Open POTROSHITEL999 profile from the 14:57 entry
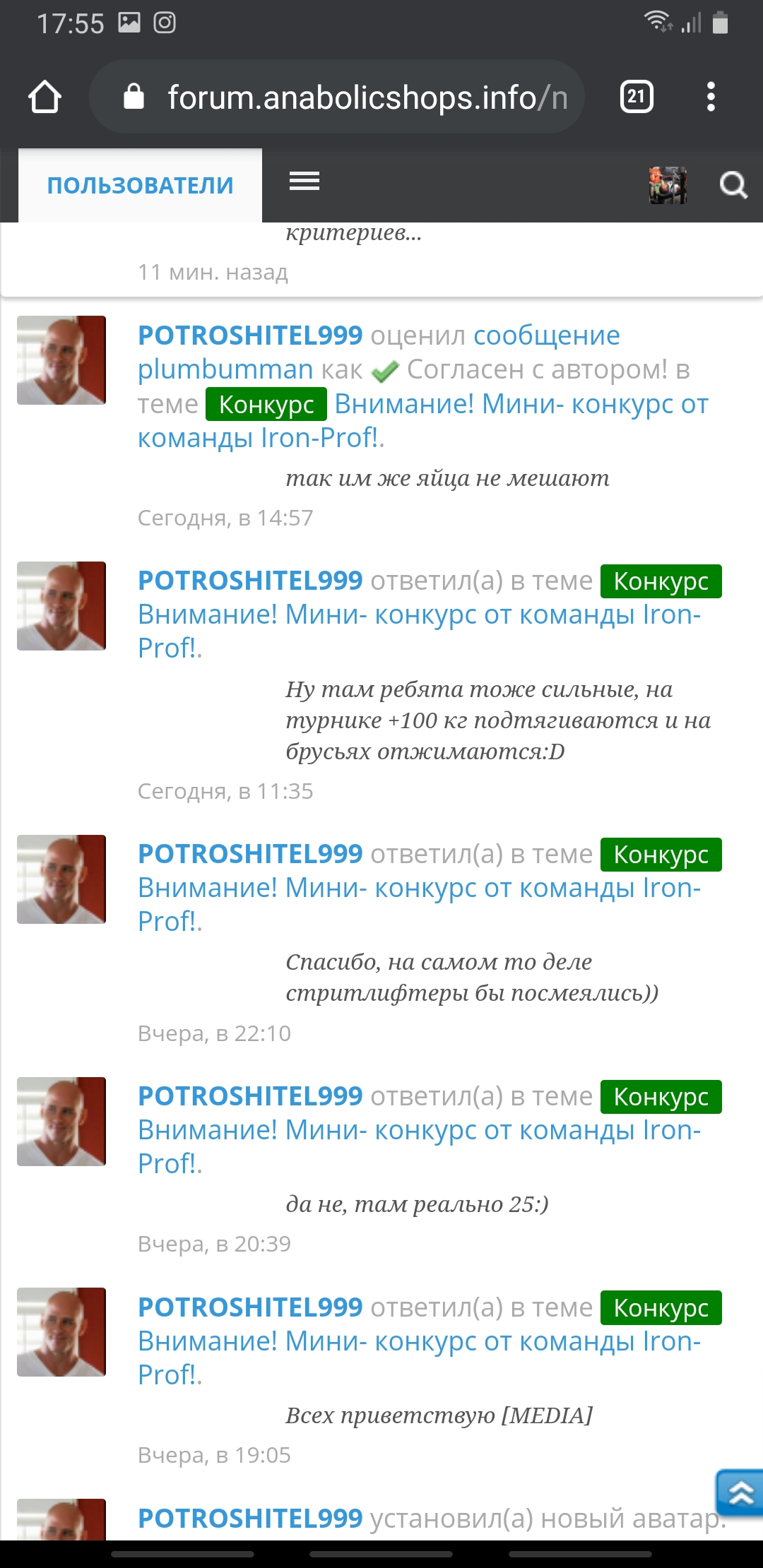763x1568 pixels. 250,335
